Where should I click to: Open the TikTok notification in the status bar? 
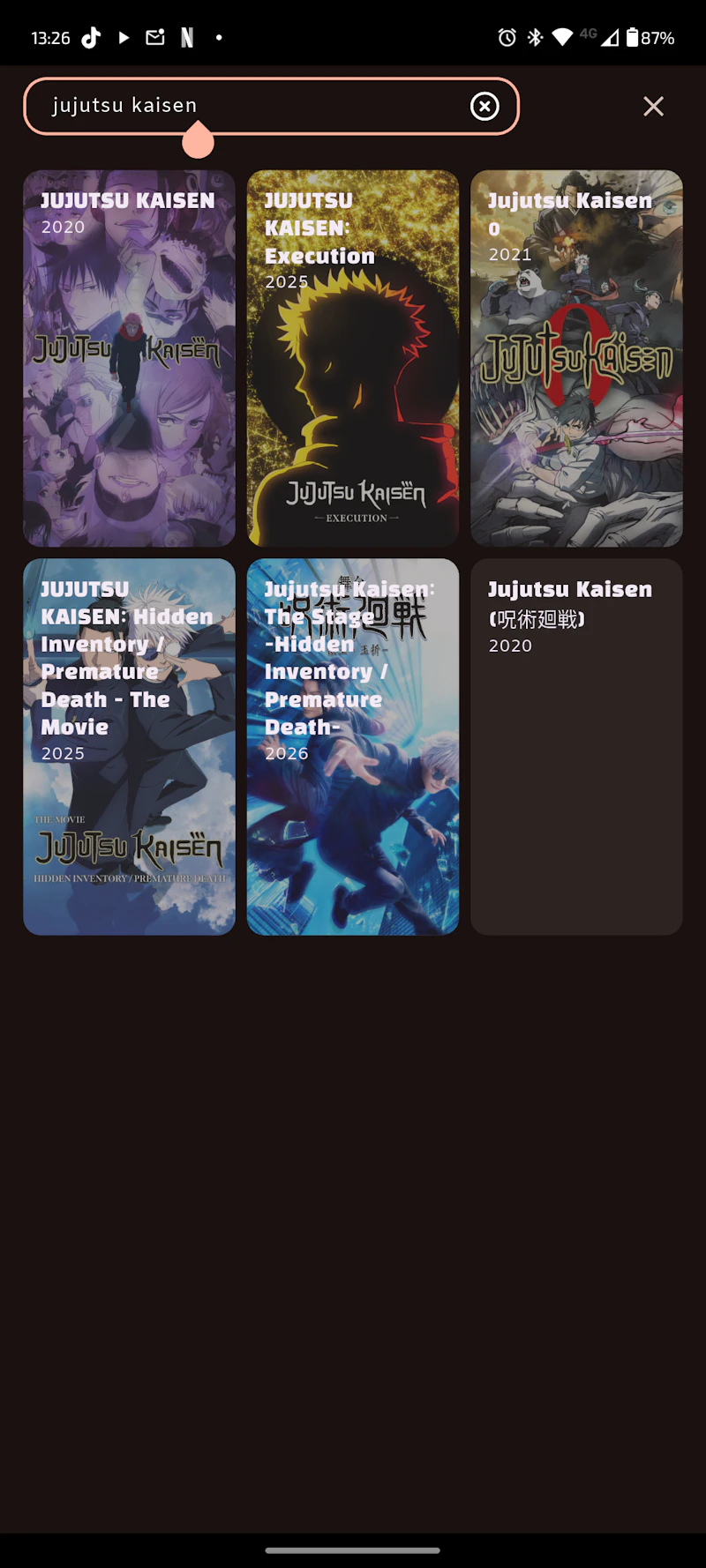click(91, 37)
